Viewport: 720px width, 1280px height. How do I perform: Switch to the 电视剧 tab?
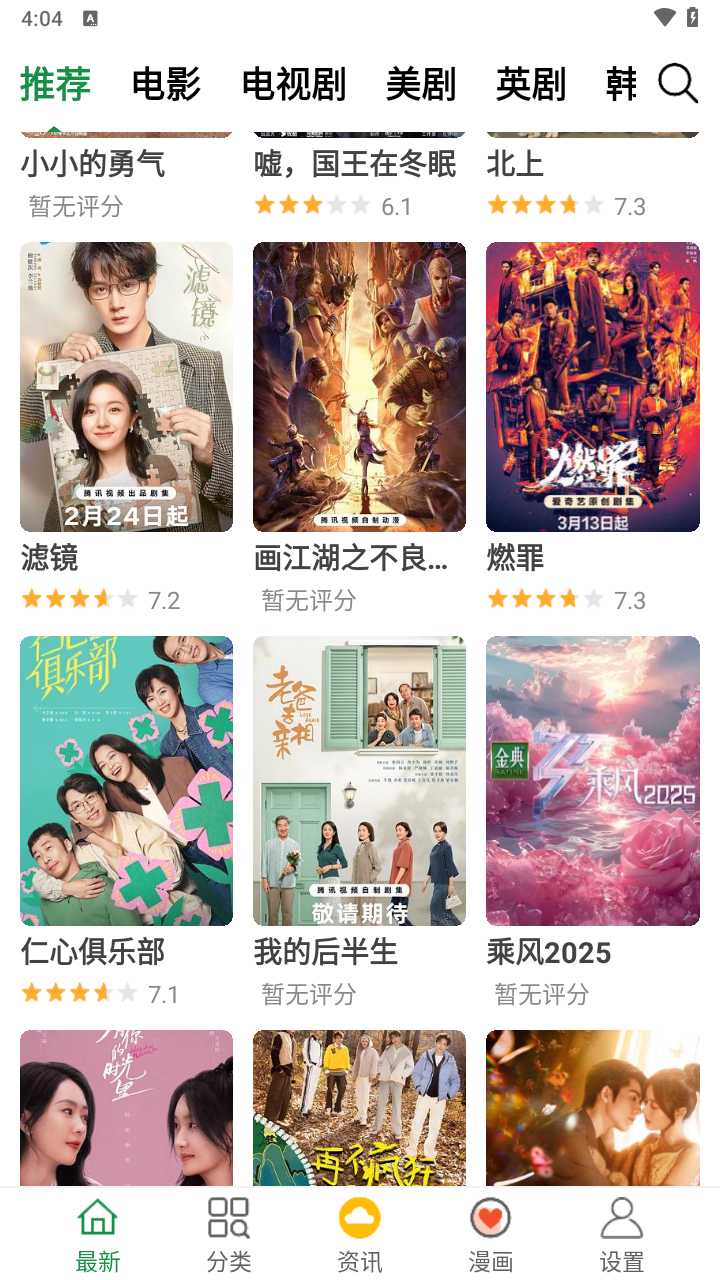coord(294,85)
